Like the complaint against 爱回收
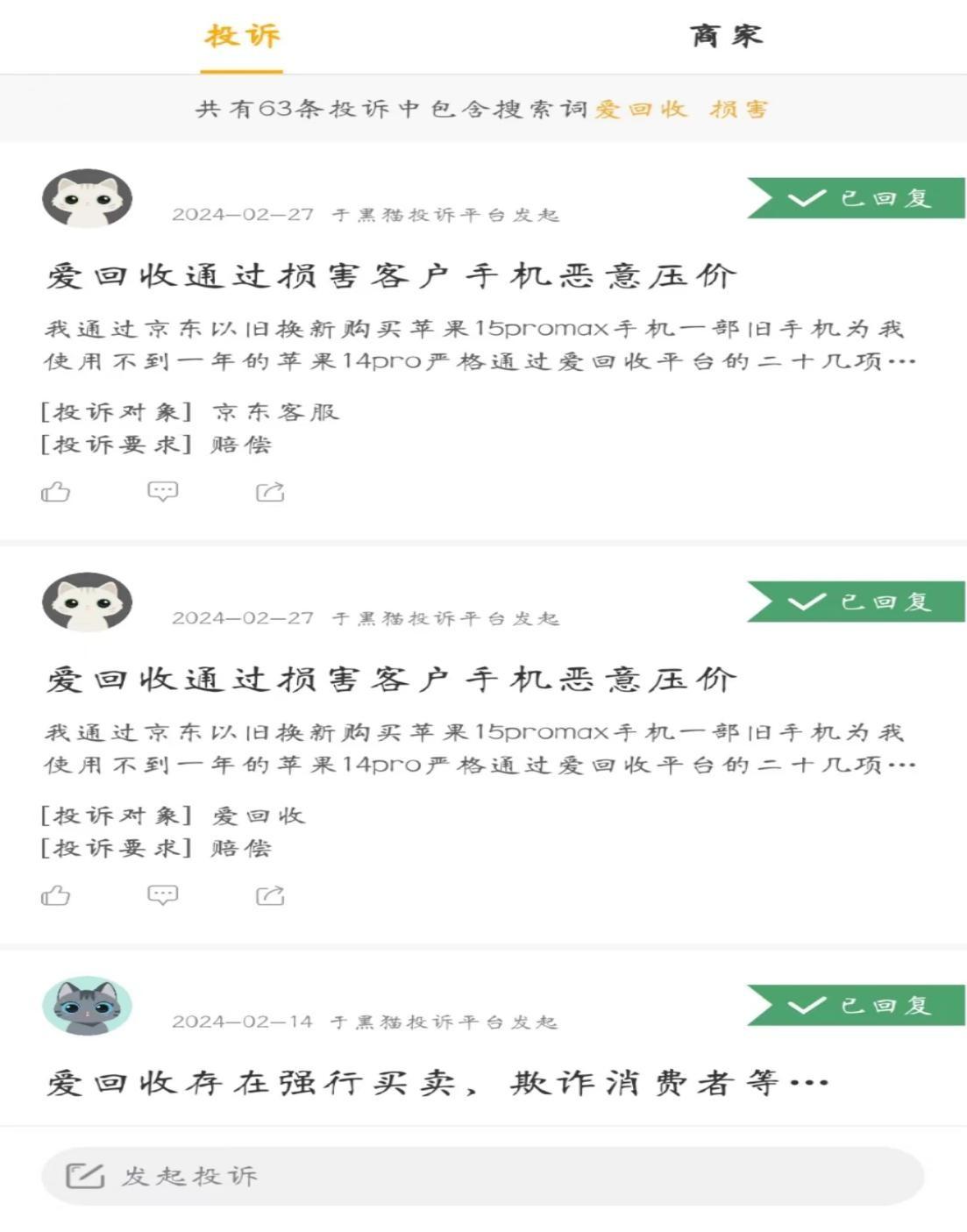 click(x=56, y=895)
